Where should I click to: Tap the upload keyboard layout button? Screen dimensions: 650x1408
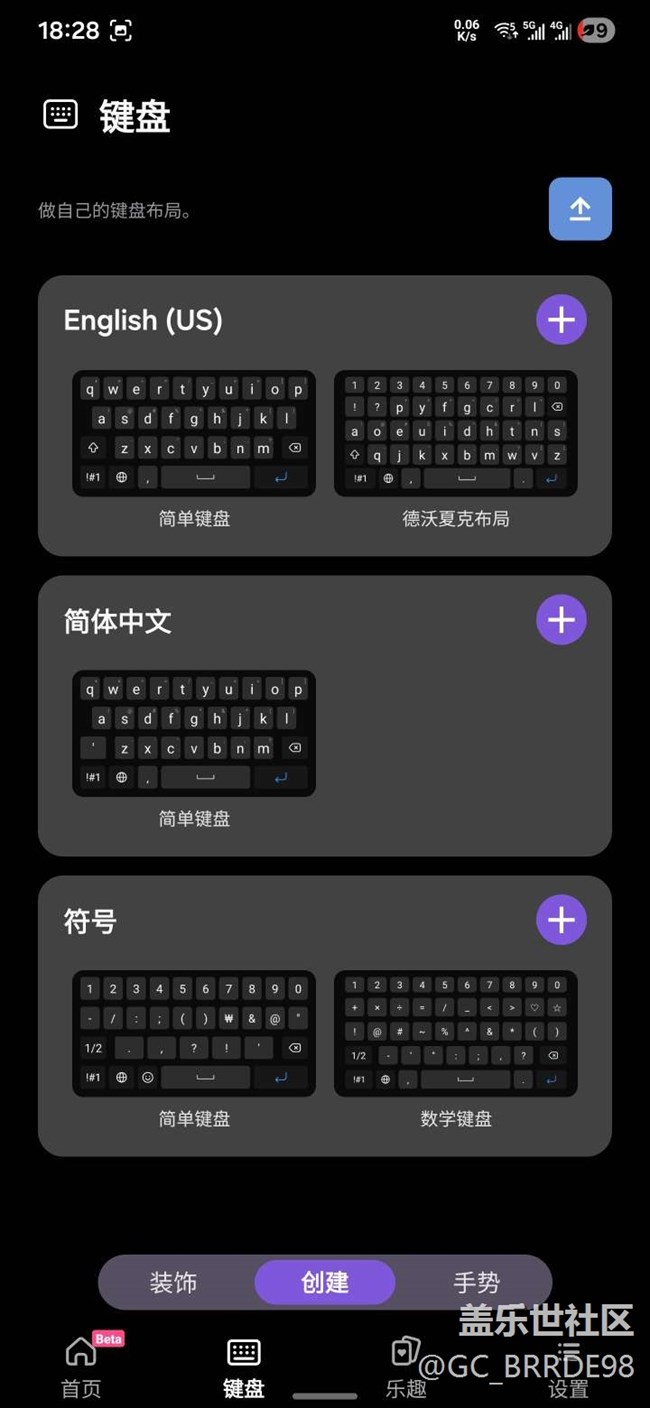click(x=580, y=209)
